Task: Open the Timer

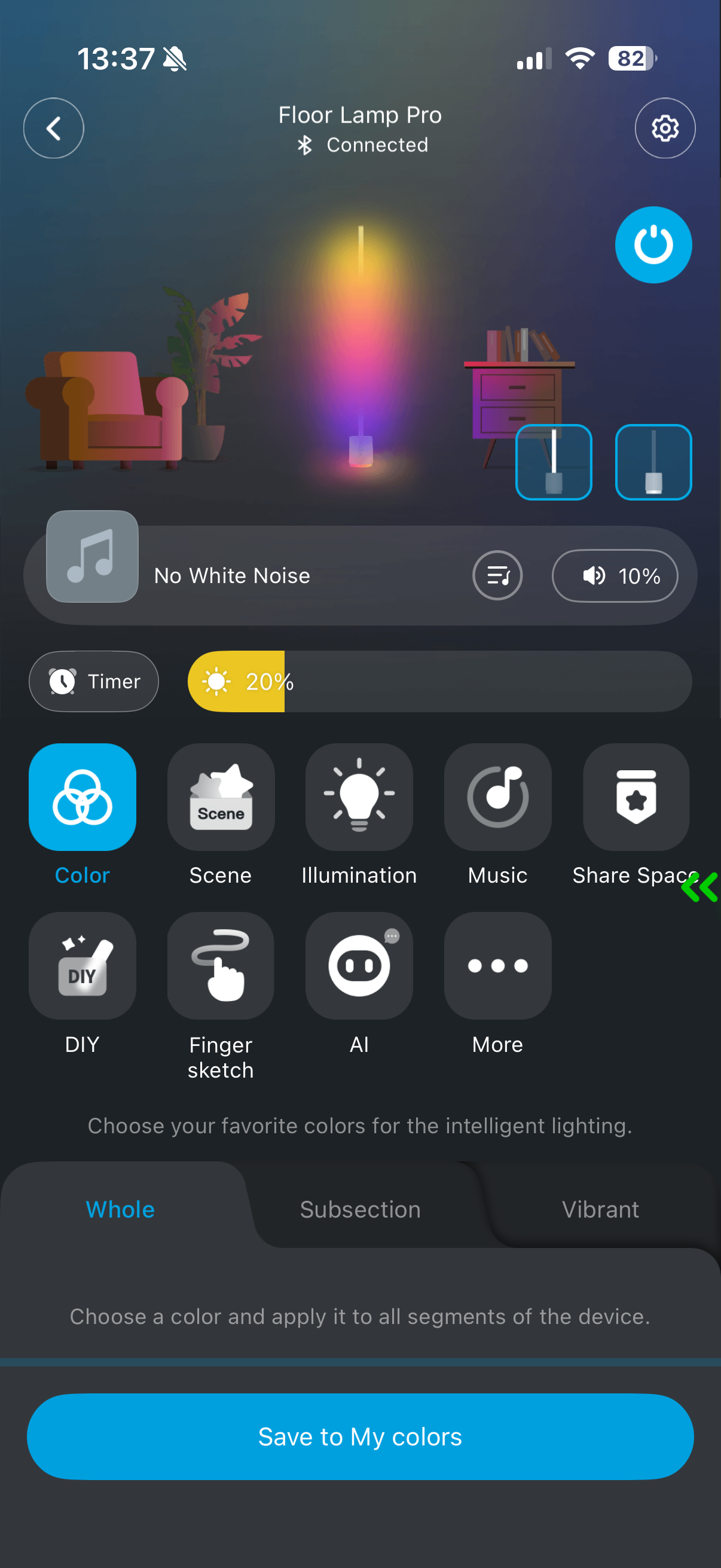Action: (94, 681)
